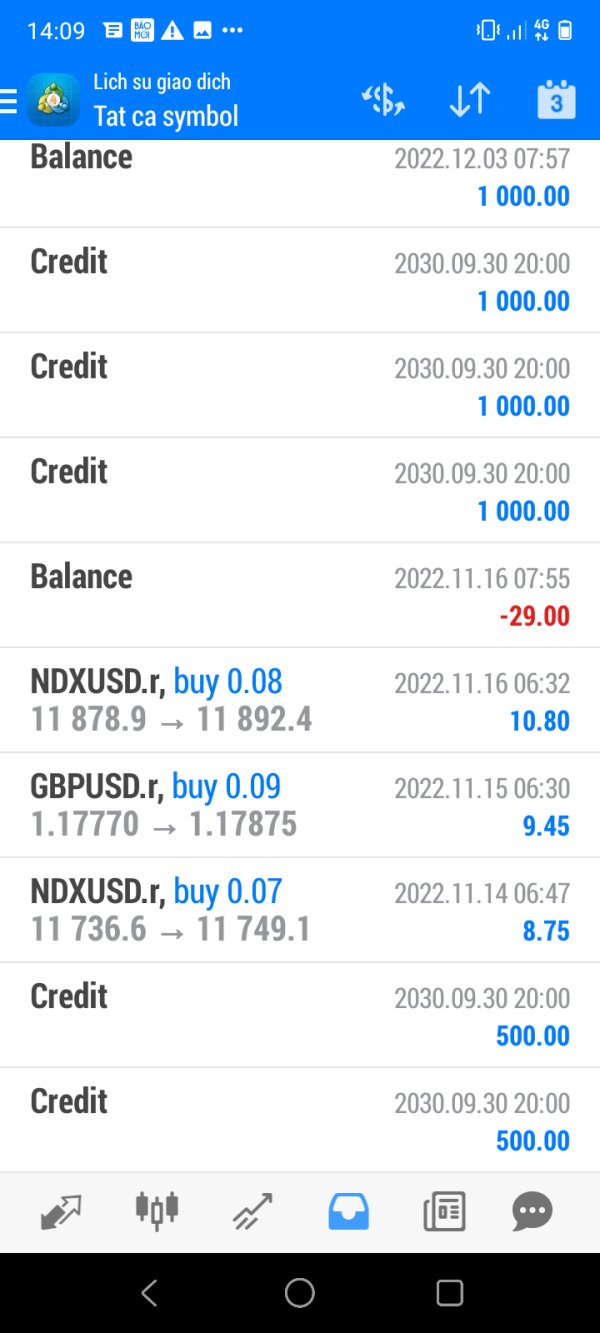Open the NDXUSD.r buy 0.07 trade

300,910
